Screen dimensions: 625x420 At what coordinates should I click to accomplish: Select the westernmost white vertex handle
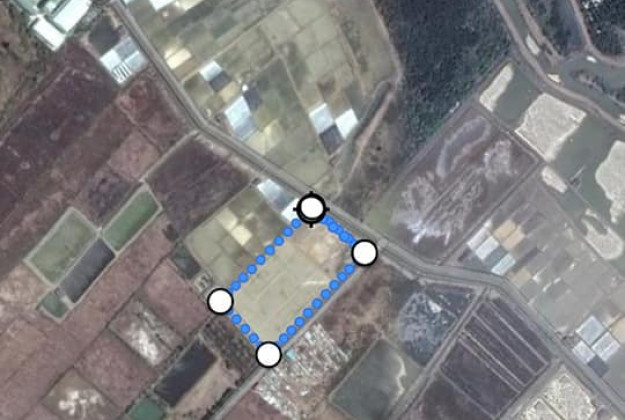tap(220, 300)
